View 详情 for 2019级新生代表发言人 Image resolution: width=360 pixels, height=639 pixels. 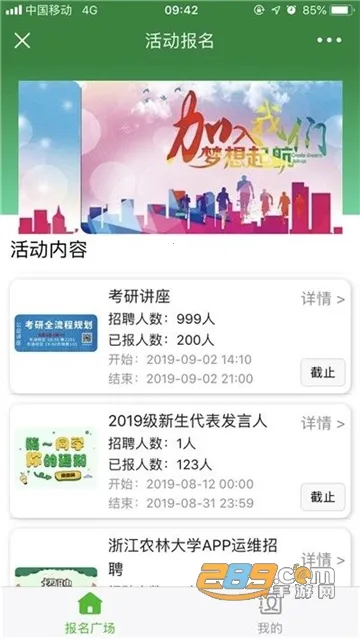pyautogui.click(x=323, y=424)
